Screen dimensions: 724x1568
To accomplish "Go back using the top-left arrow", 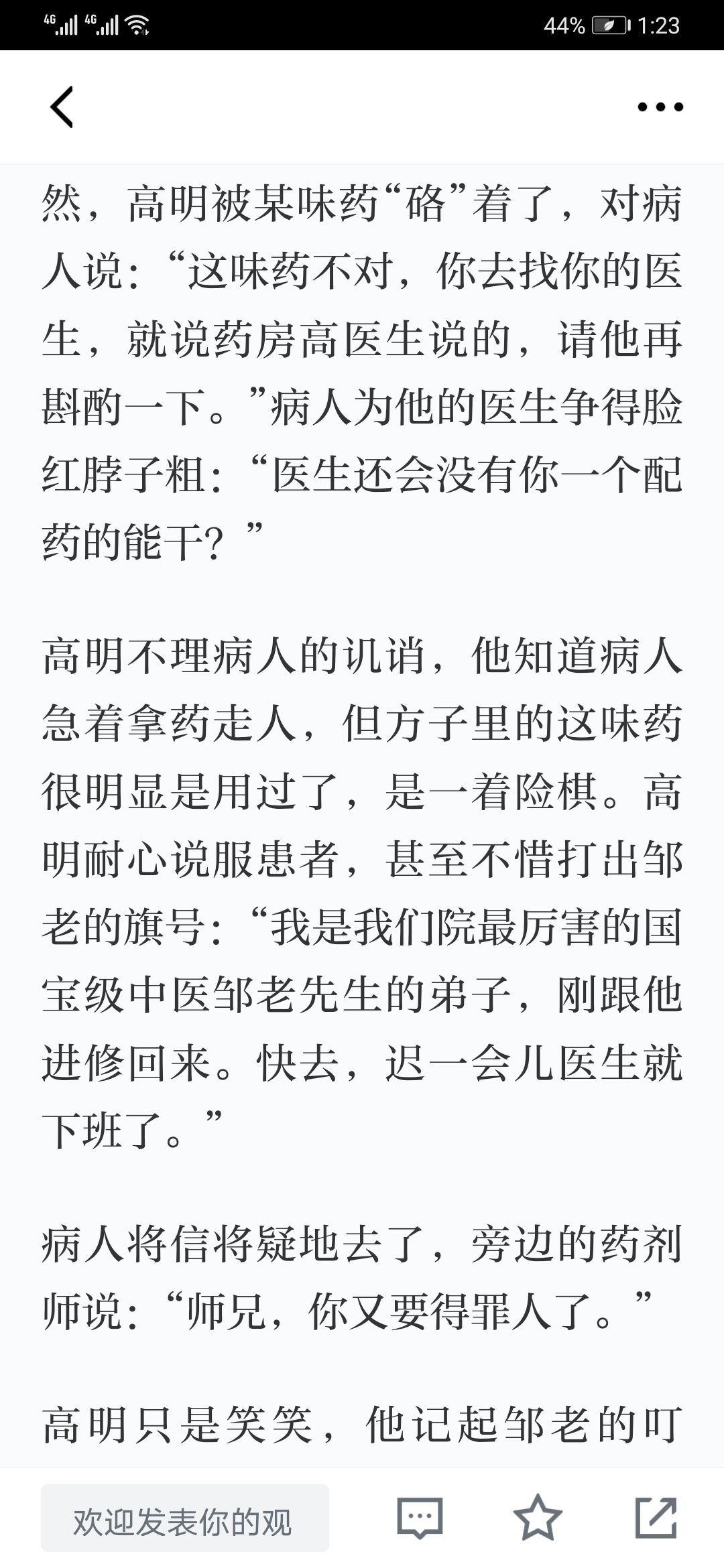I will [62, 107].
